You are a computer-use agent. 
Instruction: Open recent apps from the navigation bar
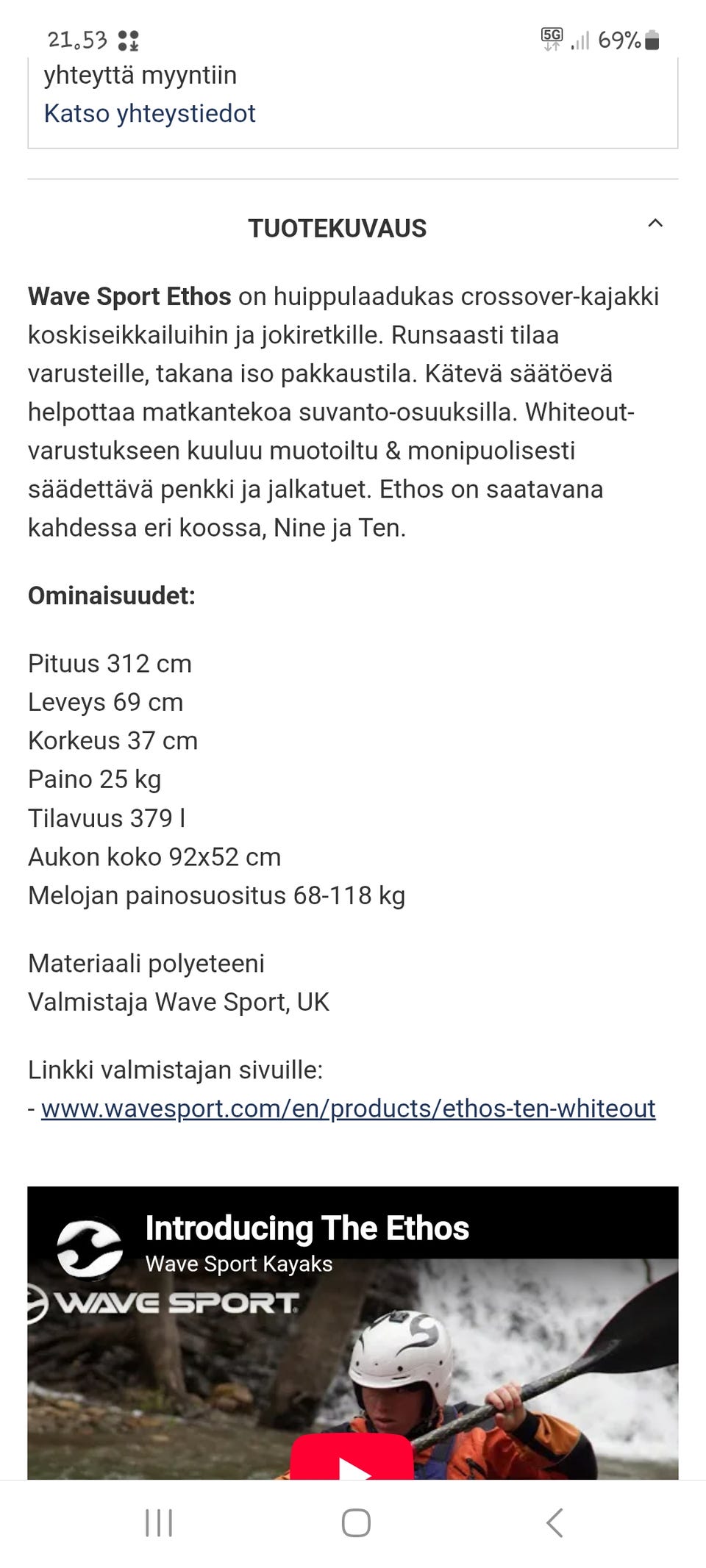coord(159,1522)
